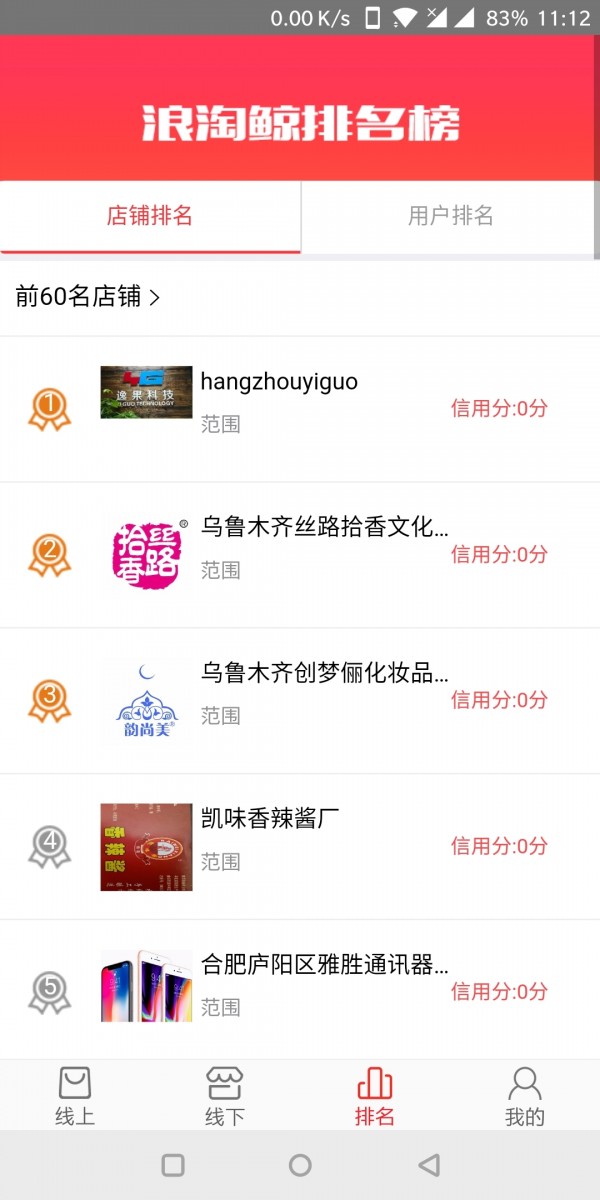Open the 合肥庐阳区雅胜通讯器 store entry

[x=300, y=990]
